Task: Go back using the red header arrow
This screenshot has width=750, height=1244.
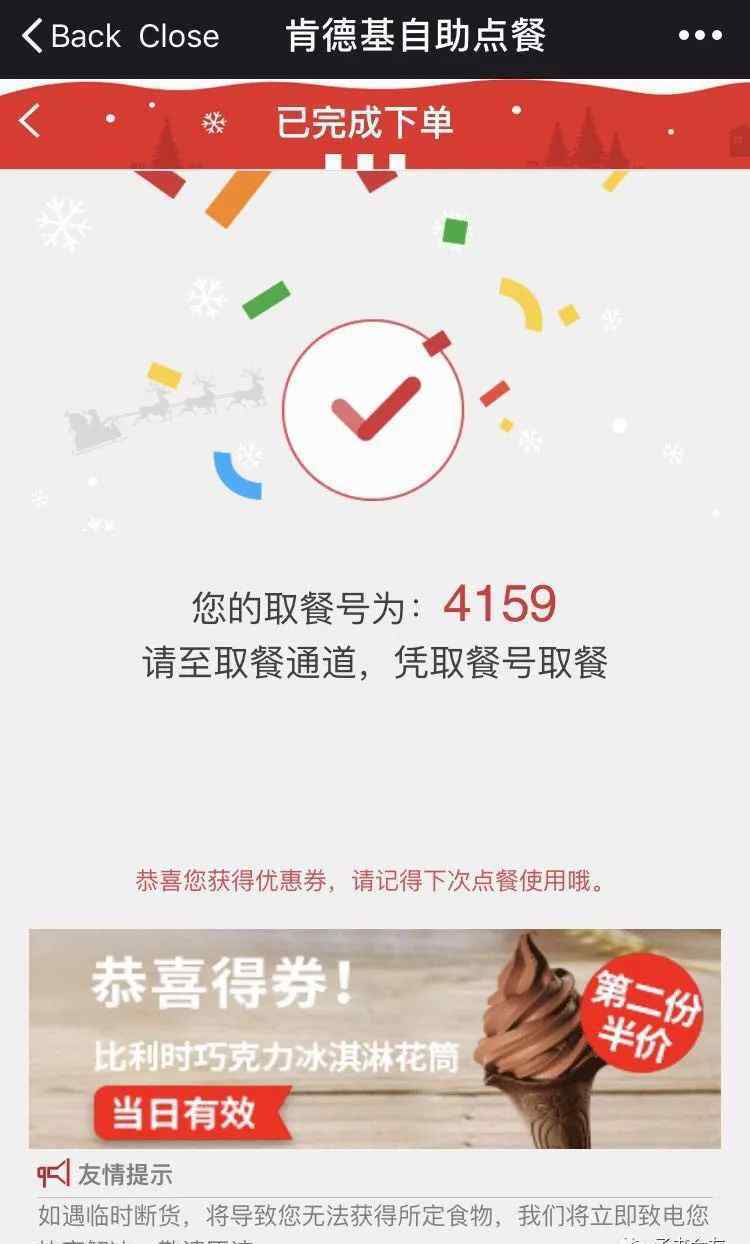Action: click(x=30, y=121)
